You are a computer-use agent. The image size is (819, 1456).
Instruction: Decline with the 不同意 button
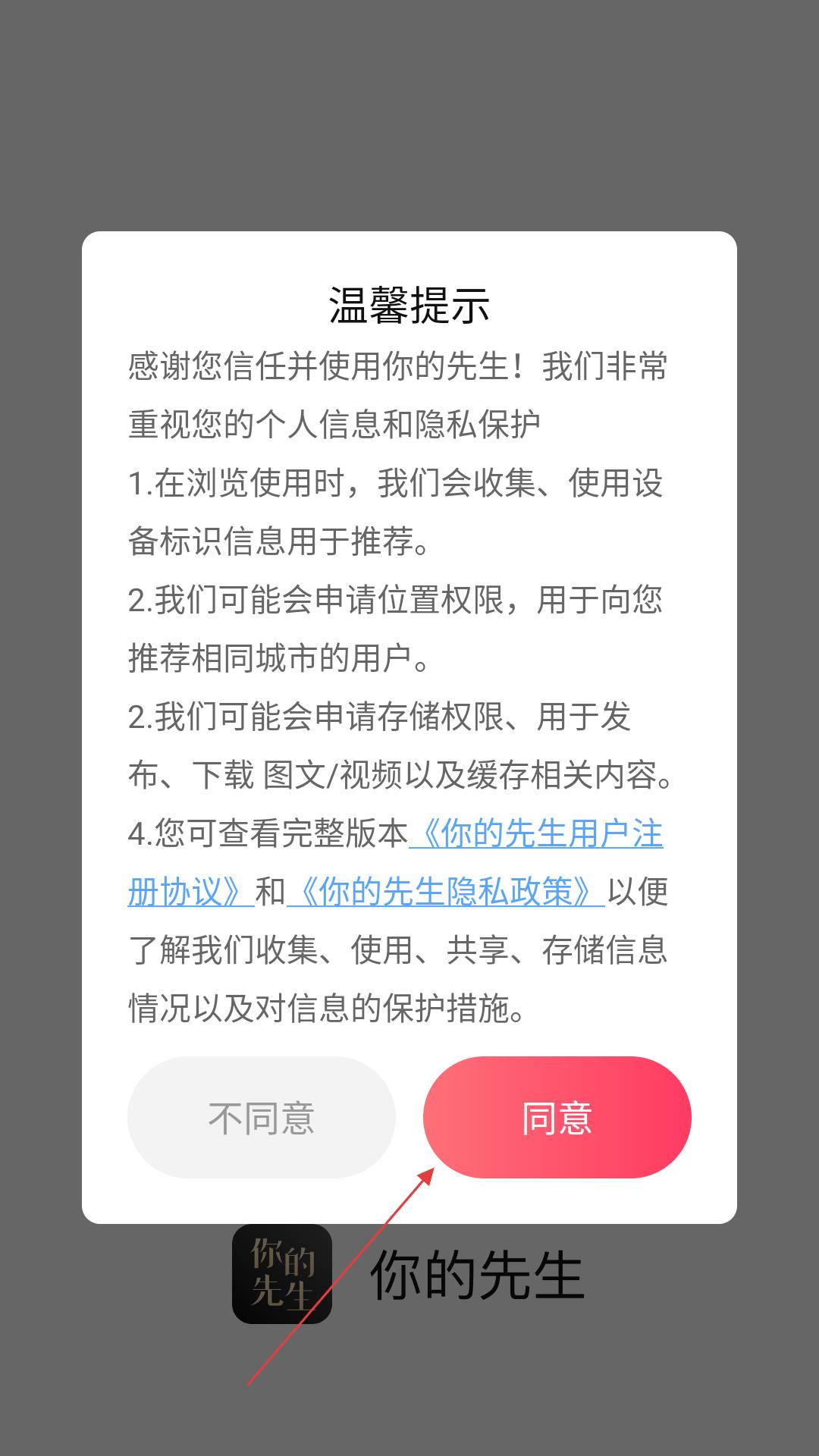[x=262, y=1117]
